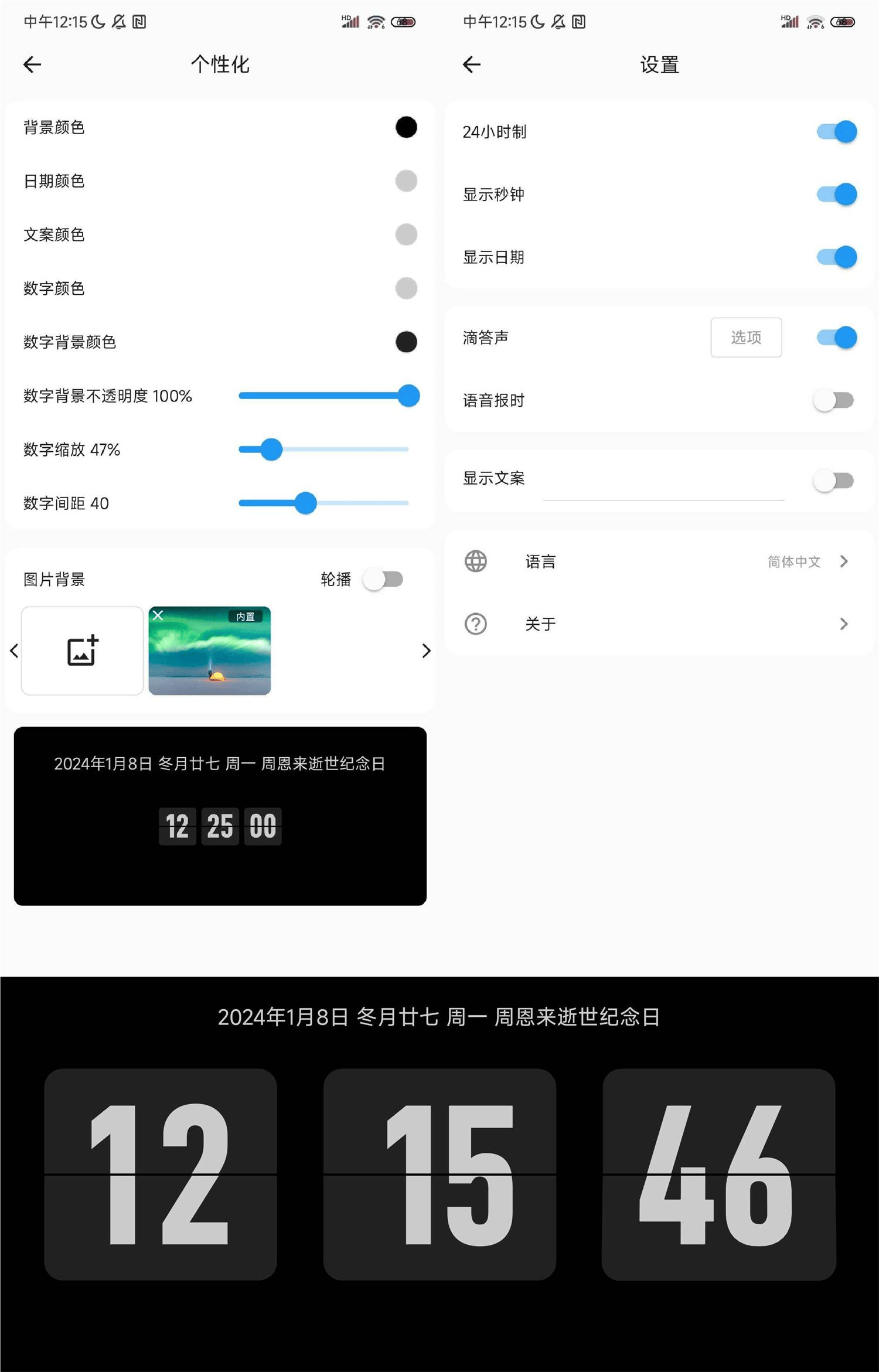Open the 背景颜色 color swatch
Screen dimensions: 879x1372
407,127
